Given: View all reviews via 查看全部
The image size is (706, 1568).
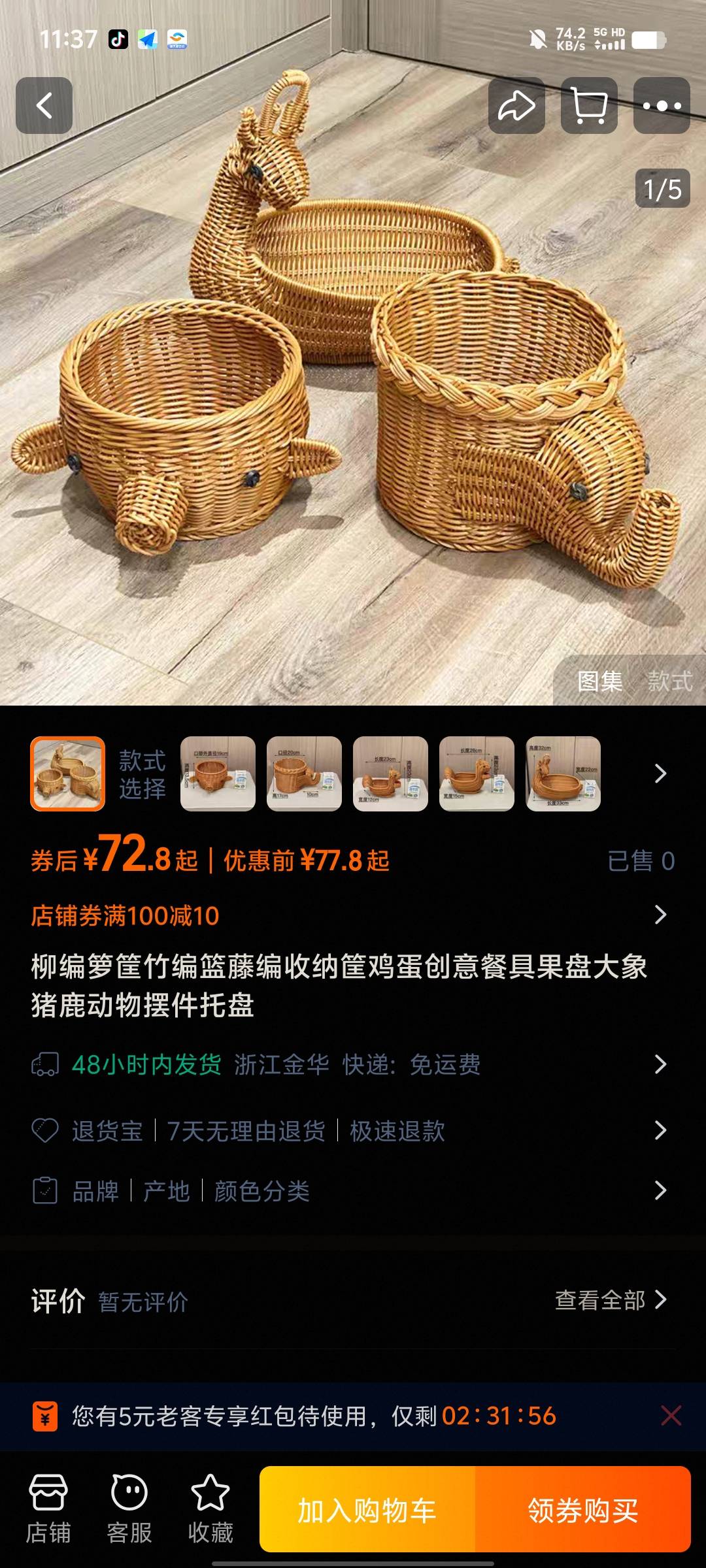Looking at the screenshot, I should tap(610, 1300).
